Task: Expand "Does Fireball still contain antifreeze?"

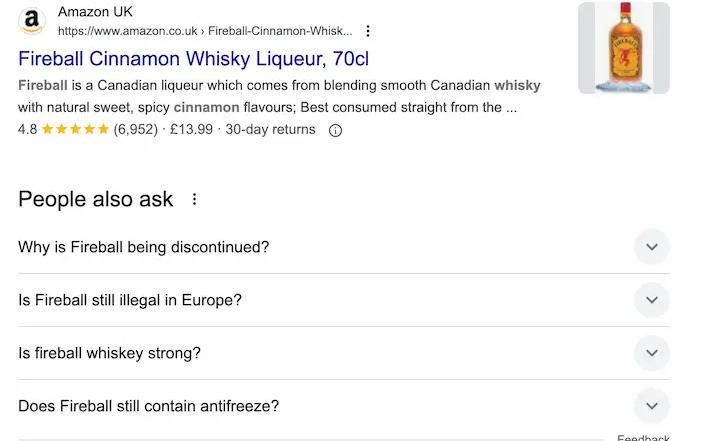Action: tap(652, 406)
